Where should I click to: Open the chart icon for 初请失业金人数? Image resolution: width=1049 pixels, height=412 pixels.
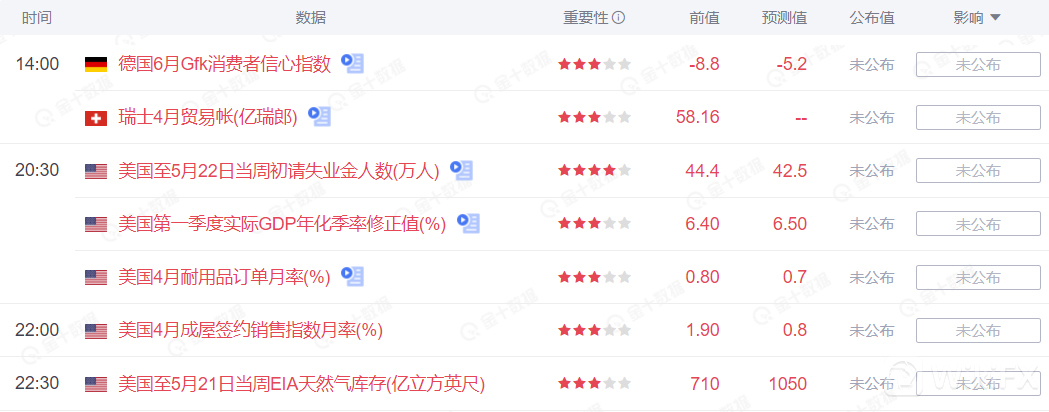pyautogui.click(x=460, y=169)
